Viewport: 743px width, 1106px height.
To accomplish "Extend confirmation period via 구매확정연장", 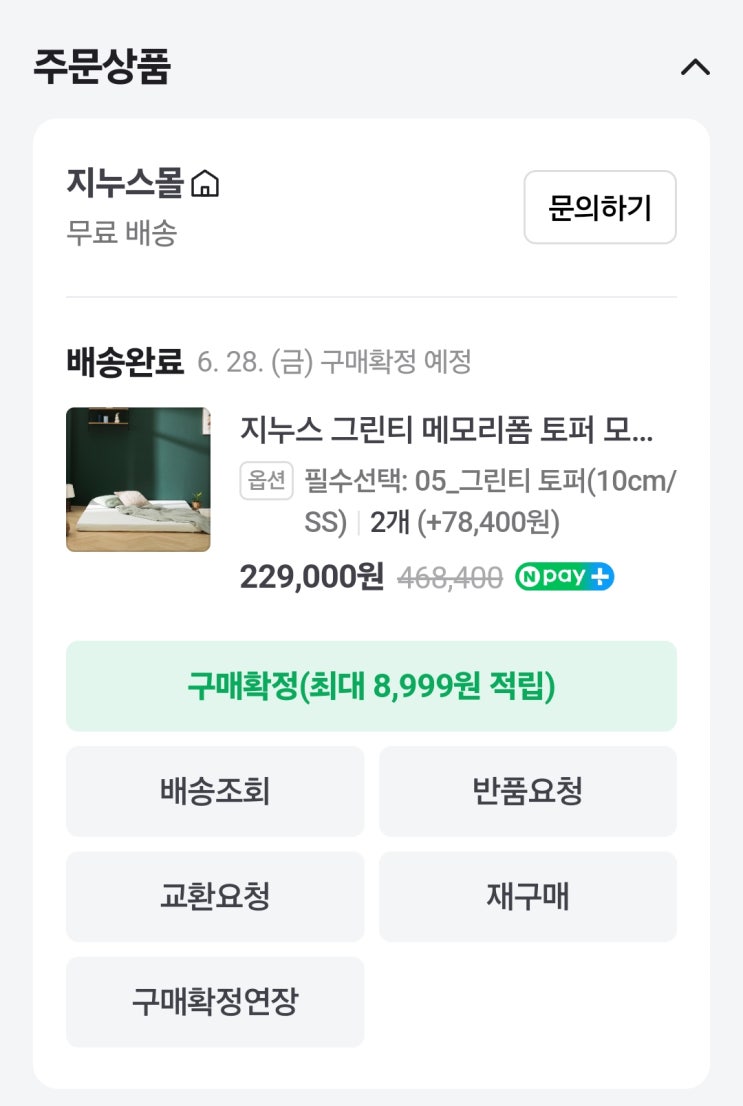I will [x=215, y=1001].
